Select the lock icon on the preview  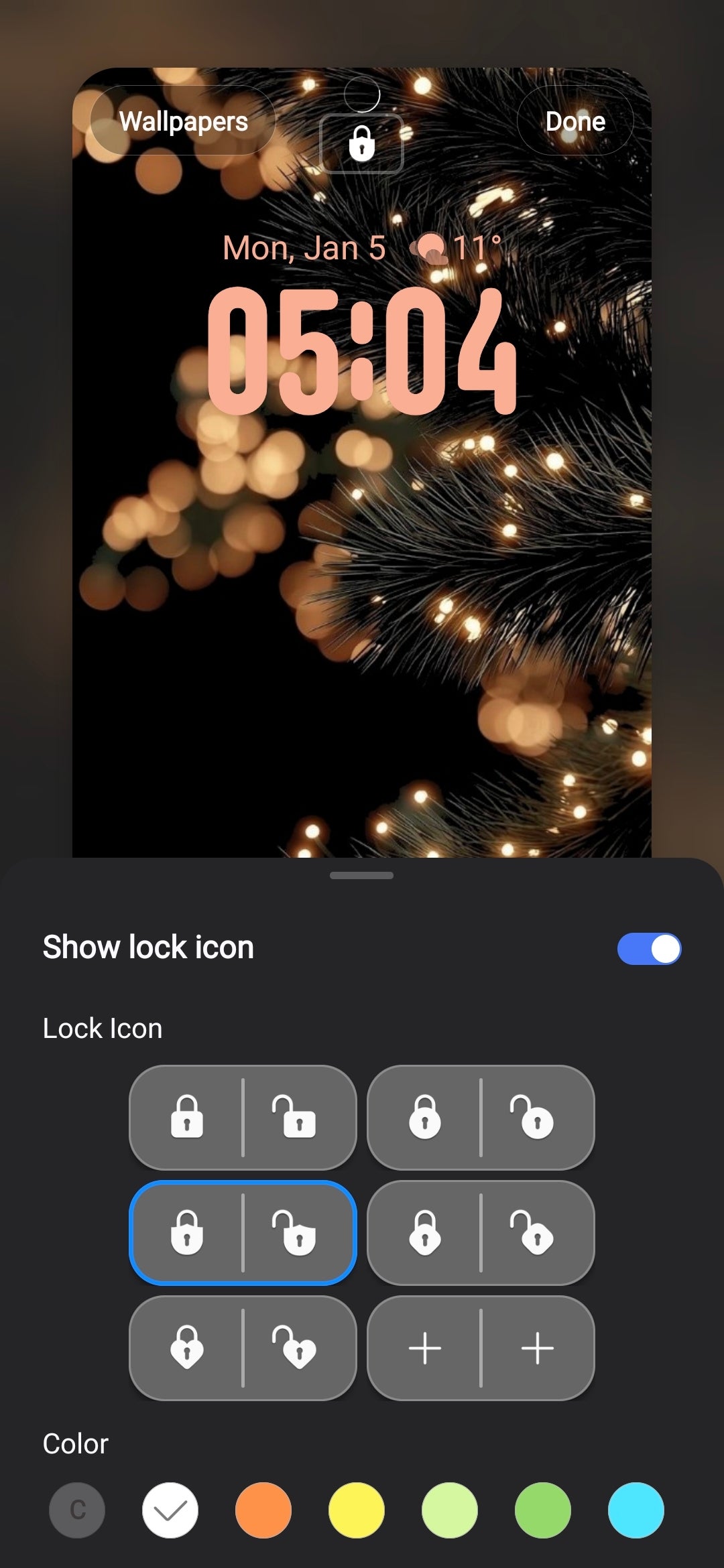coord(361,143)
